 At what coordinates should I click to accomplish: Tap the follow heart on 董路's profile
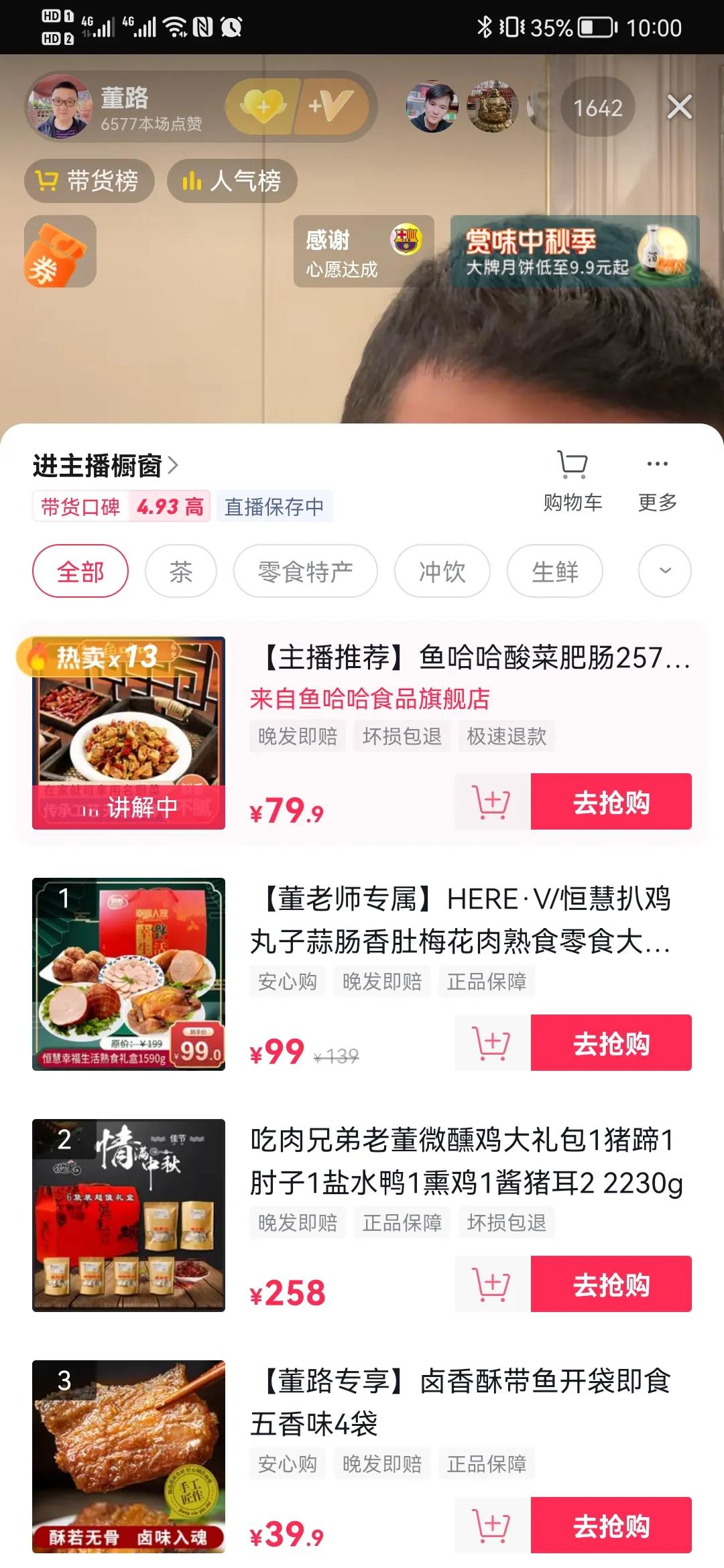point(261,107)
